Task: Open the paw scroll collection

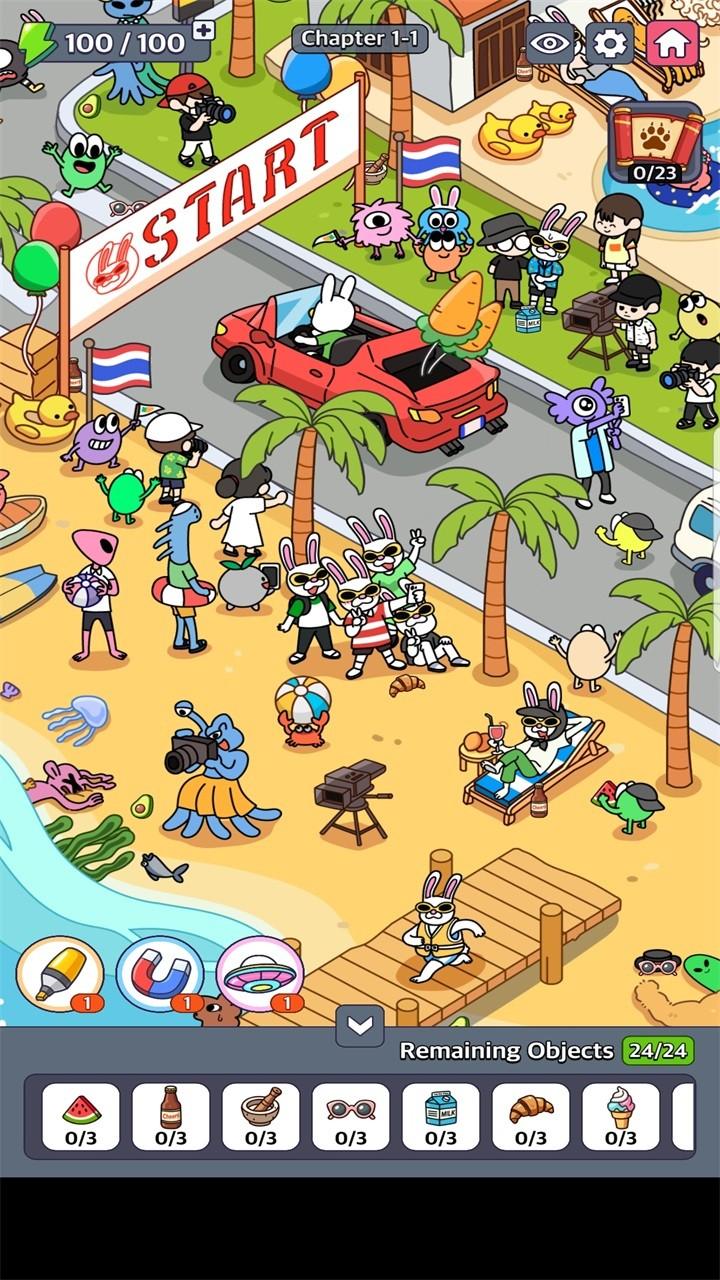Action: [x=655, y=144]
